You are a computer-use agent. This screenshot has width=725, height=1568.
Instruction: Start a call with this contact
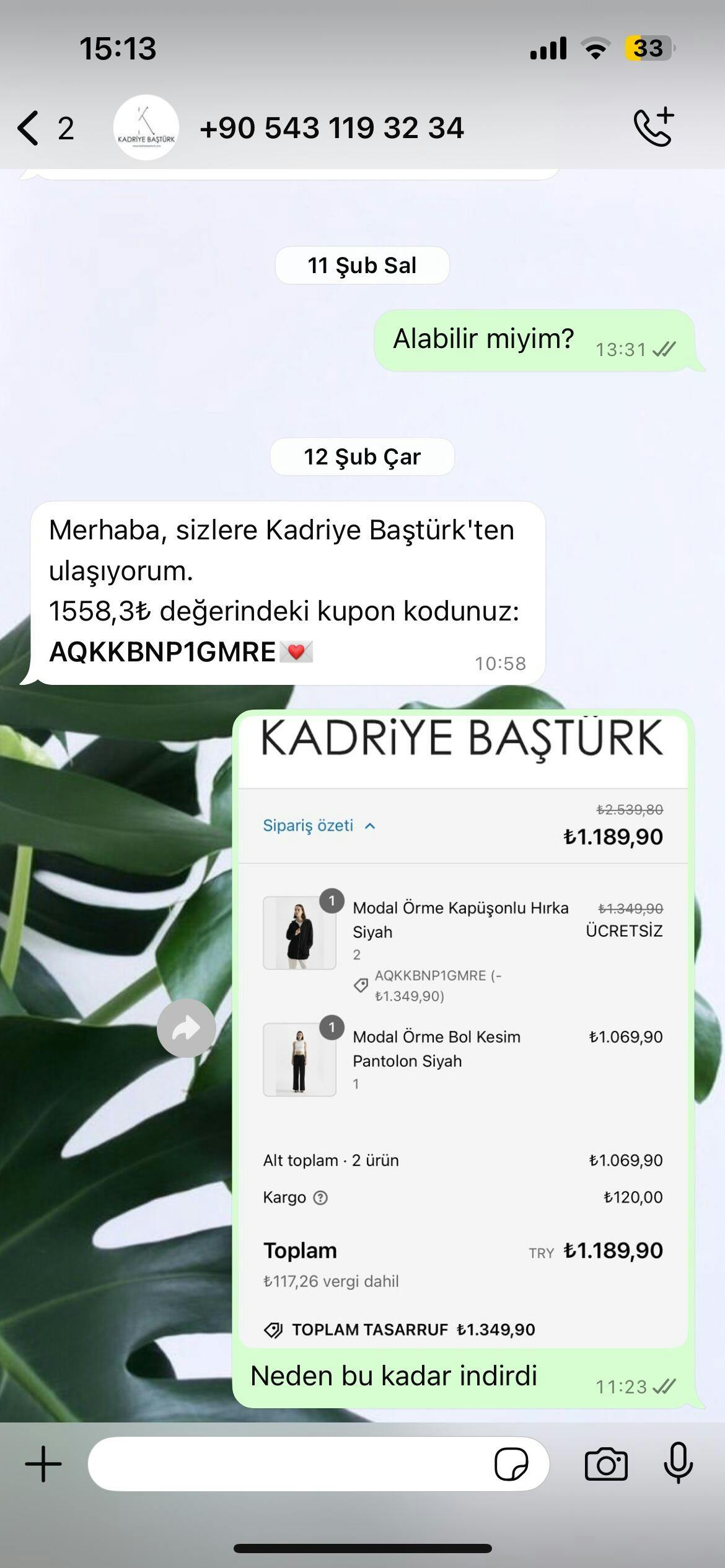[654, 128]
